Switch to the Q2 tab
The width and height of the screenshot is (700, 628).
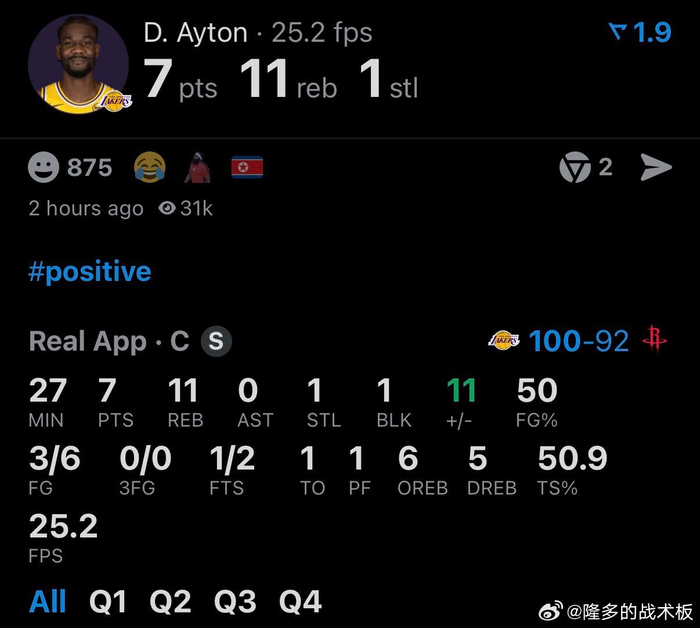[171, 602]
